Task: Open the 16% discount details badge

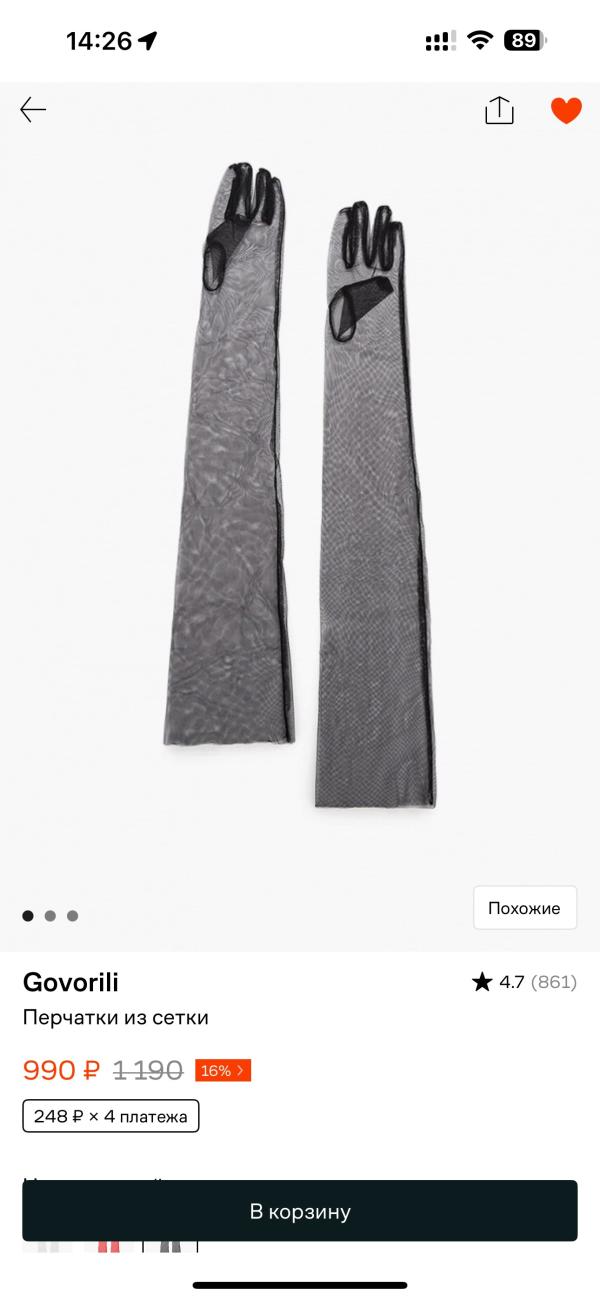Action: [222, 1071]
